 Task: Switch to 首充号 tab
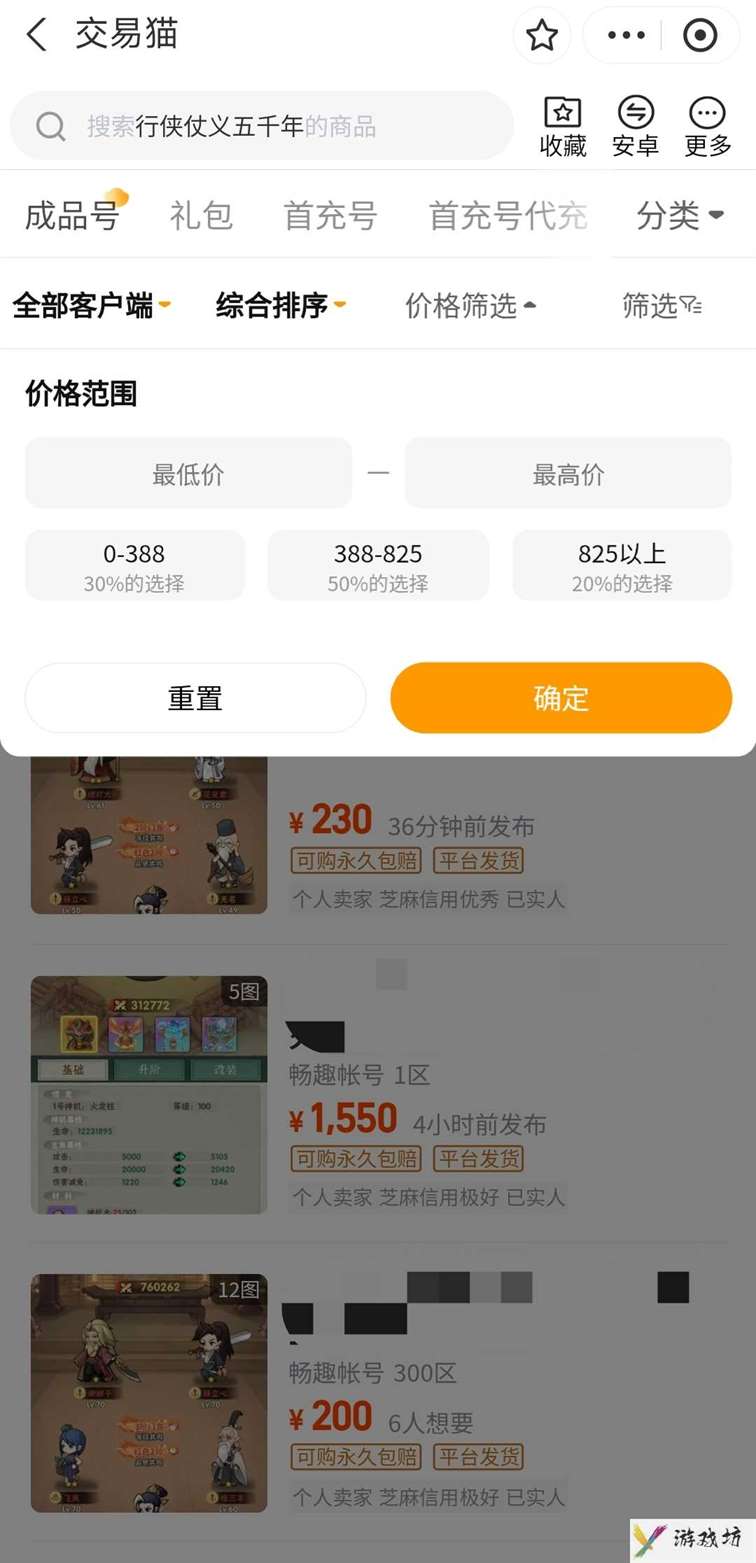tap(330, 215)
